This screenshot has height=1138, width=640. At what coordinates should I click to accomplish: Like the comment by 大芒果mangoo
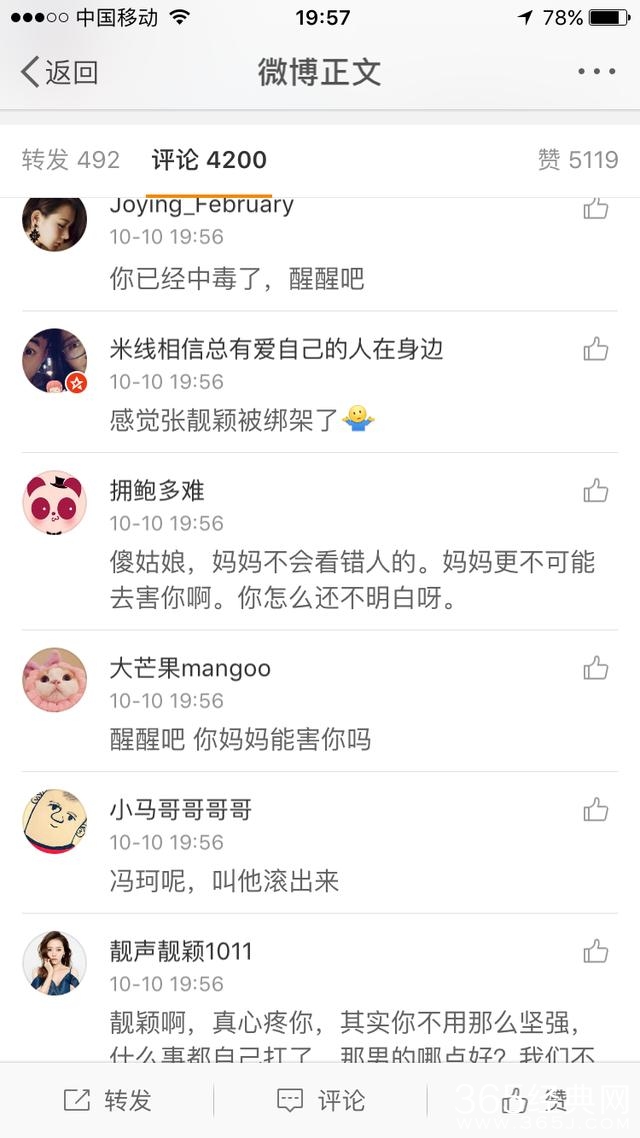[x=596, y=668]
